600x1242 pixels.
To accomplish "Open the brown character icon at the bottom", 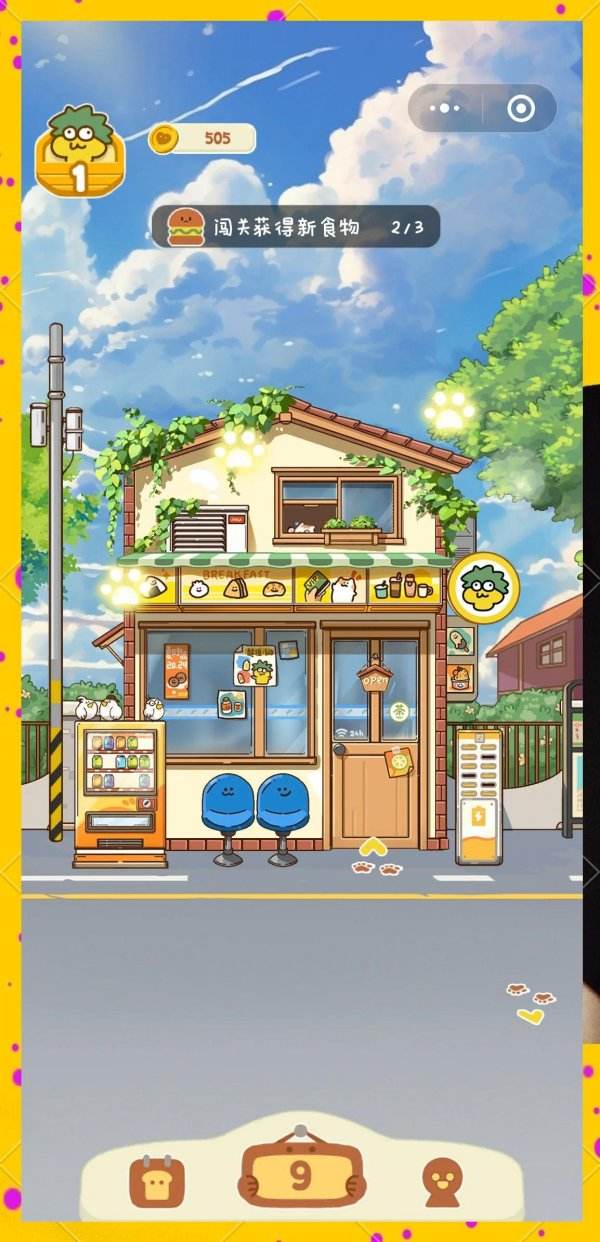I will (441, 1181).
